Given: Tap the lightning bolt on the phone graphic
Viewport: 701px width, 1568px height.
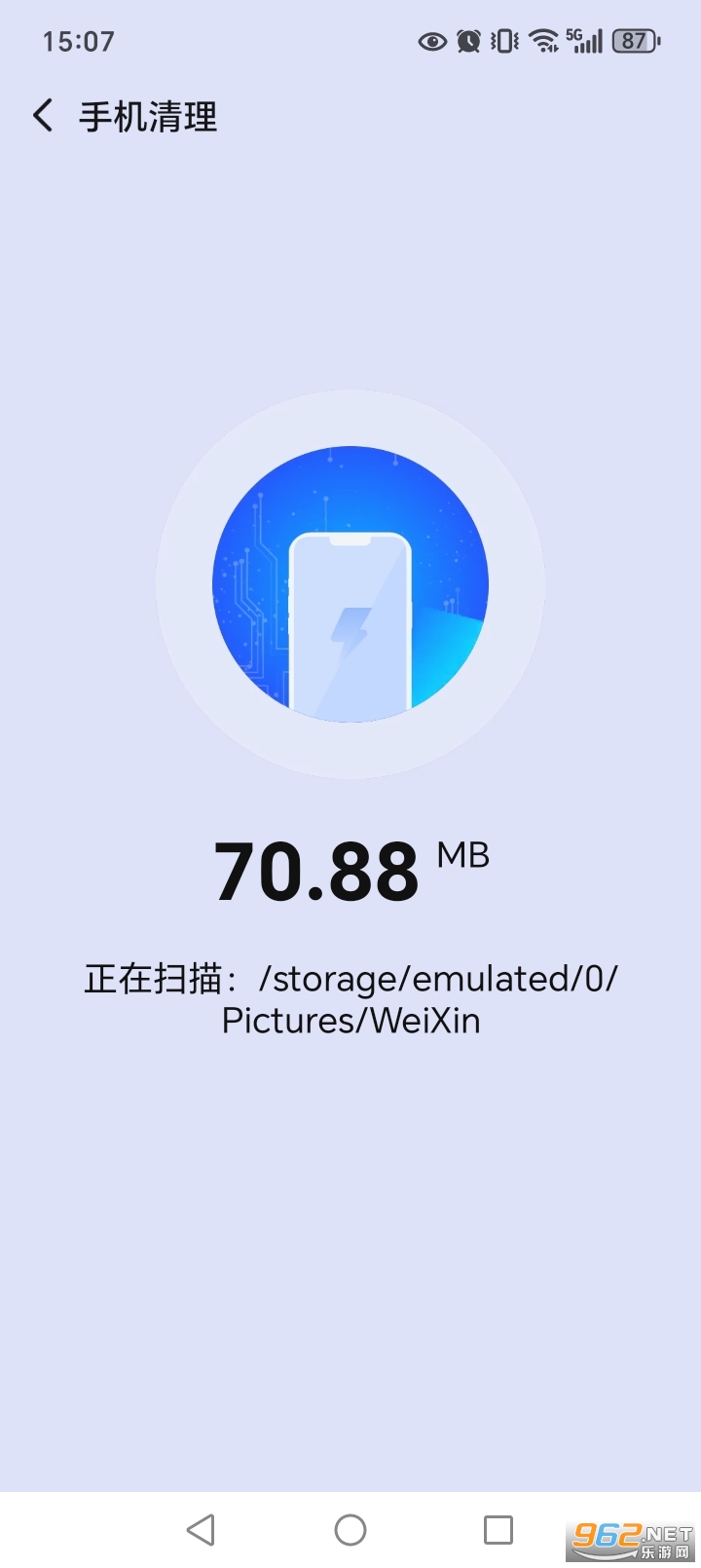Looking at the screenshot, I should (x=352, y=631).
